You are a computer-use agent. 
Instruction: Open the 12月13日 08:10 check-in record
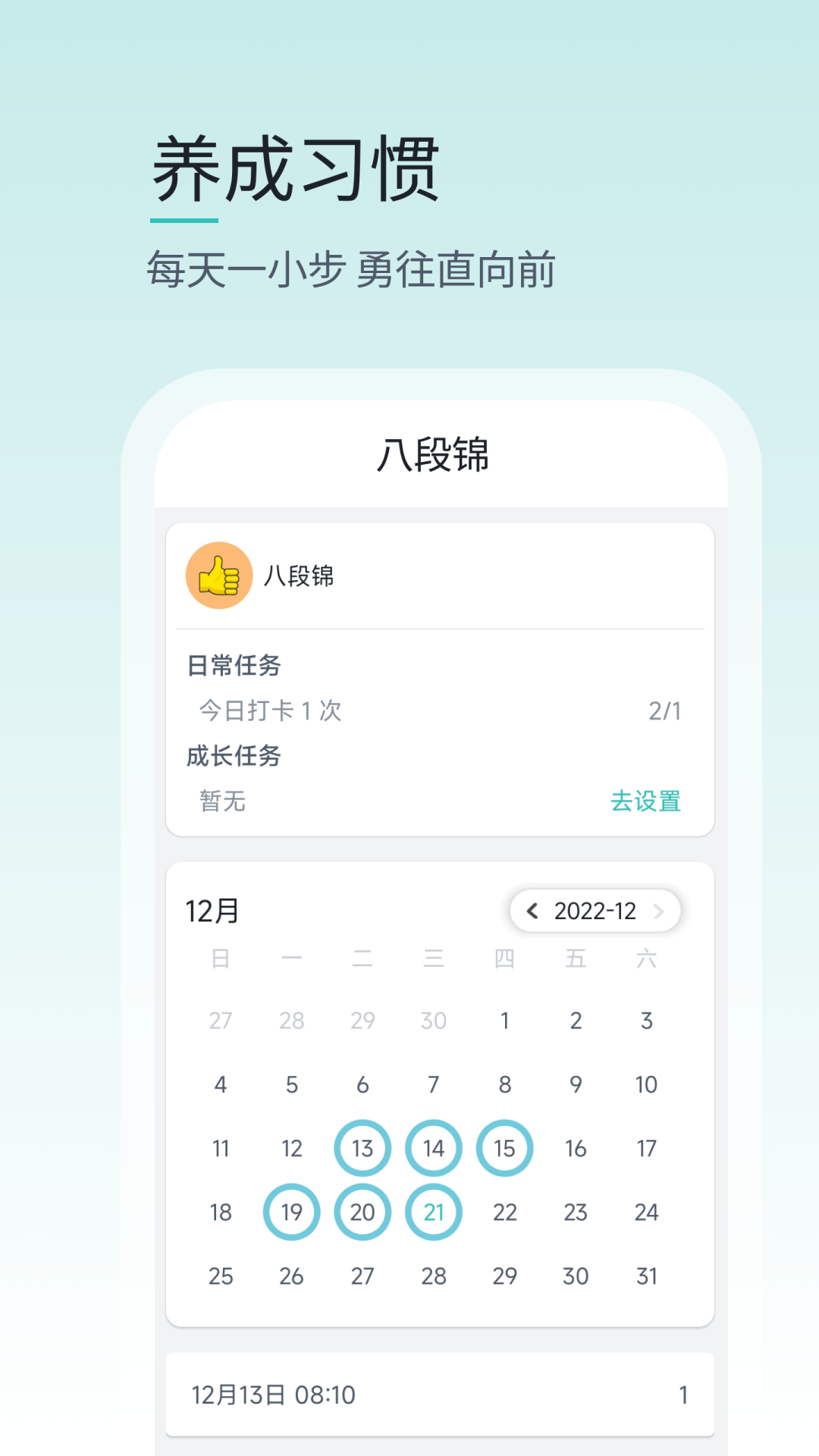click(x=277, y=1394)
